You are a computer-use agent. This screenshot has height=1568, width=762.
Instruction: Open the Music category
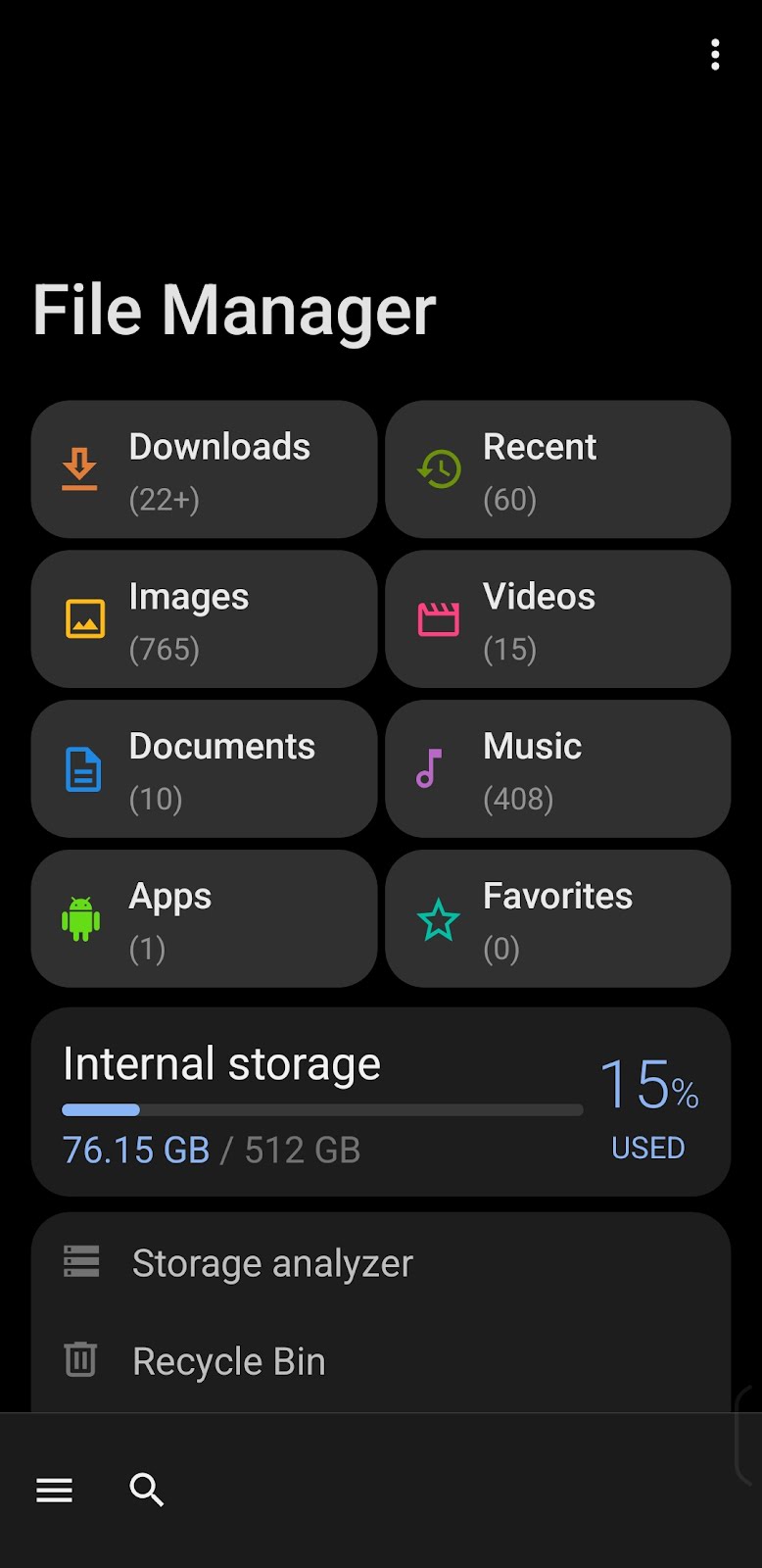pyautogui.click(x=558, y=769)
